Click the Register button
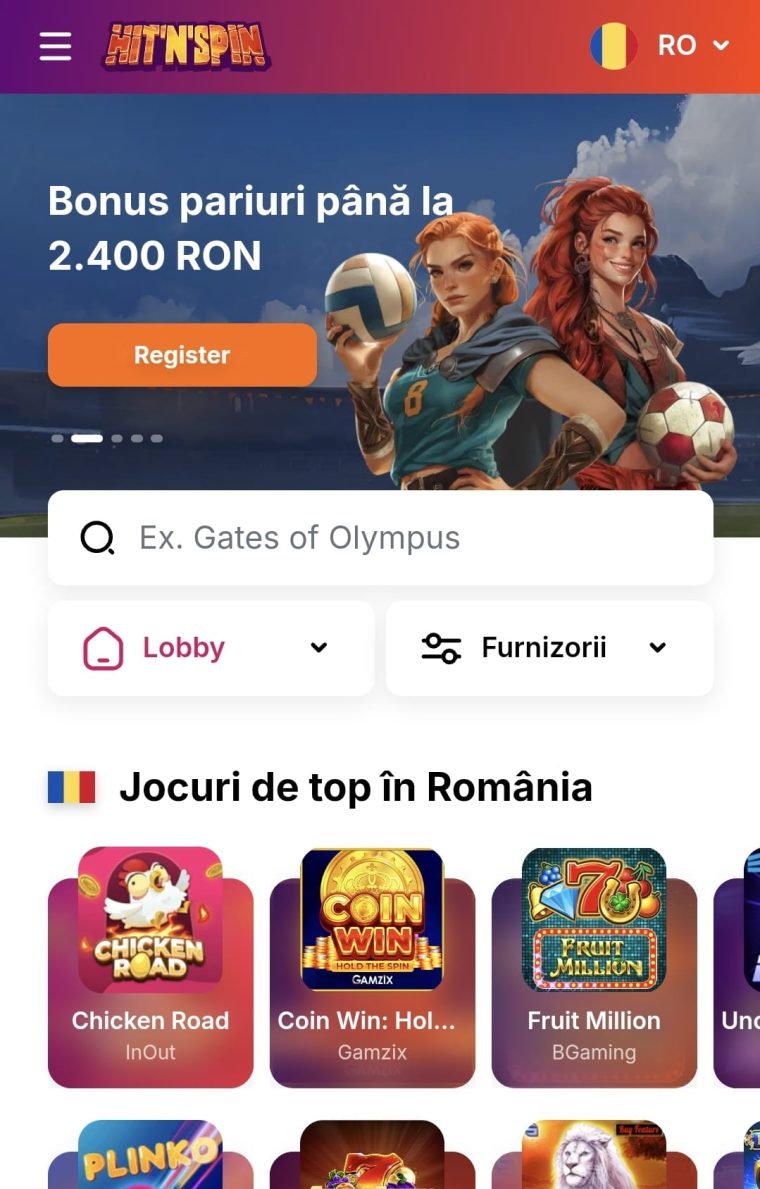Image resolution: width=760 pixels, height=1189 pixels. [x=182, y=354]
